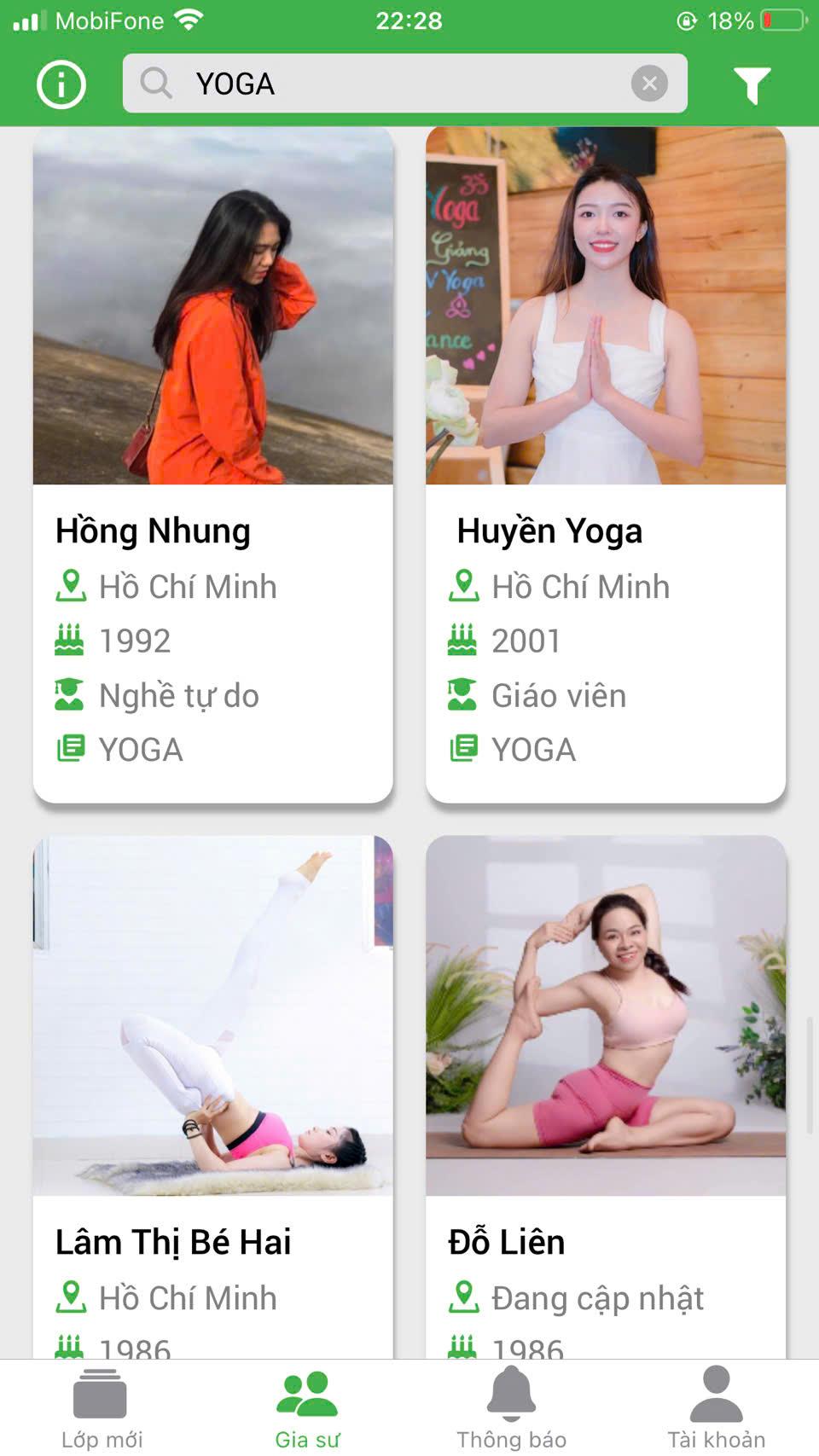Open the filter options
This screenshot has height=1456, width=819.
click(752, 84)
